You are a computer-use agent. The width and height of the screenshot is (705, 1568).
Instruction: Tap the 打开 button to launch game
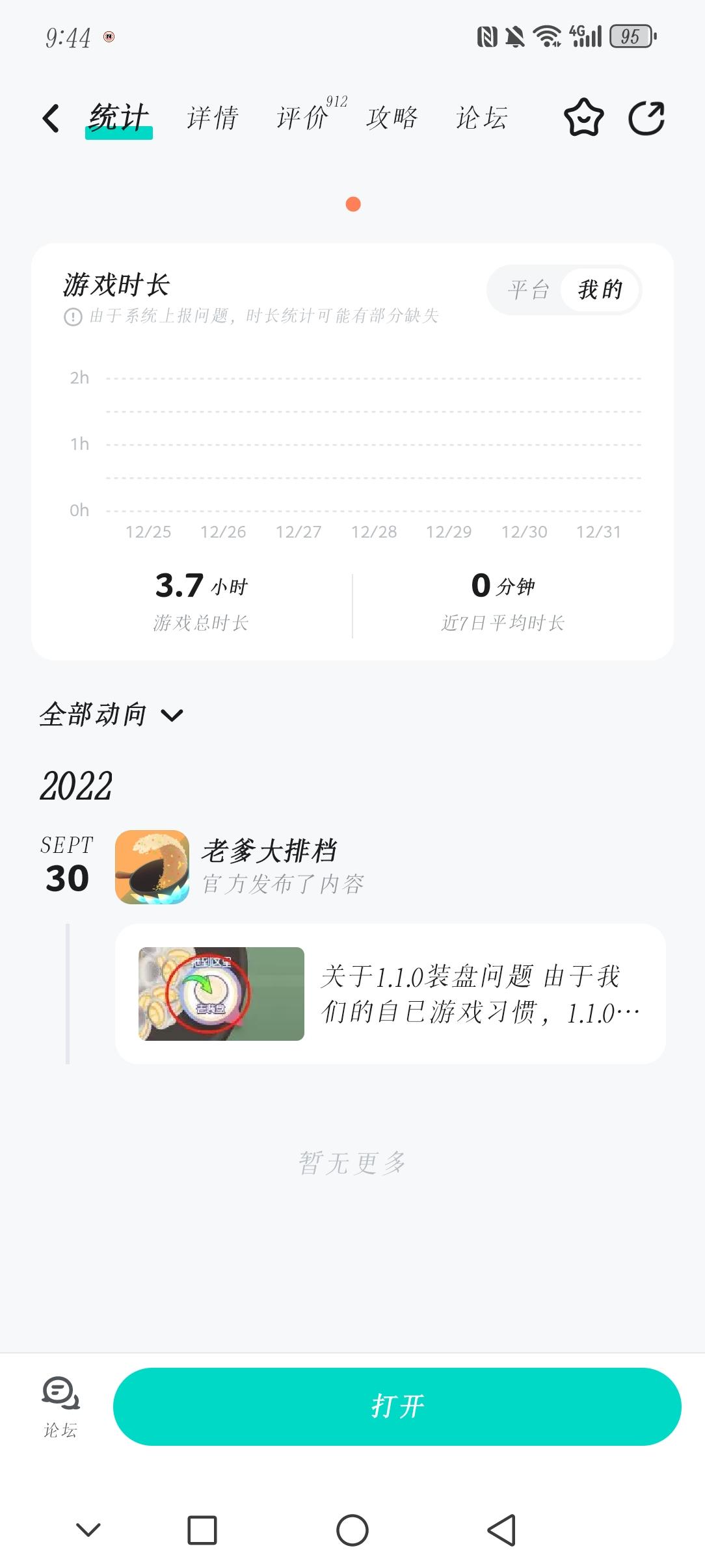tap(397, 1406)
